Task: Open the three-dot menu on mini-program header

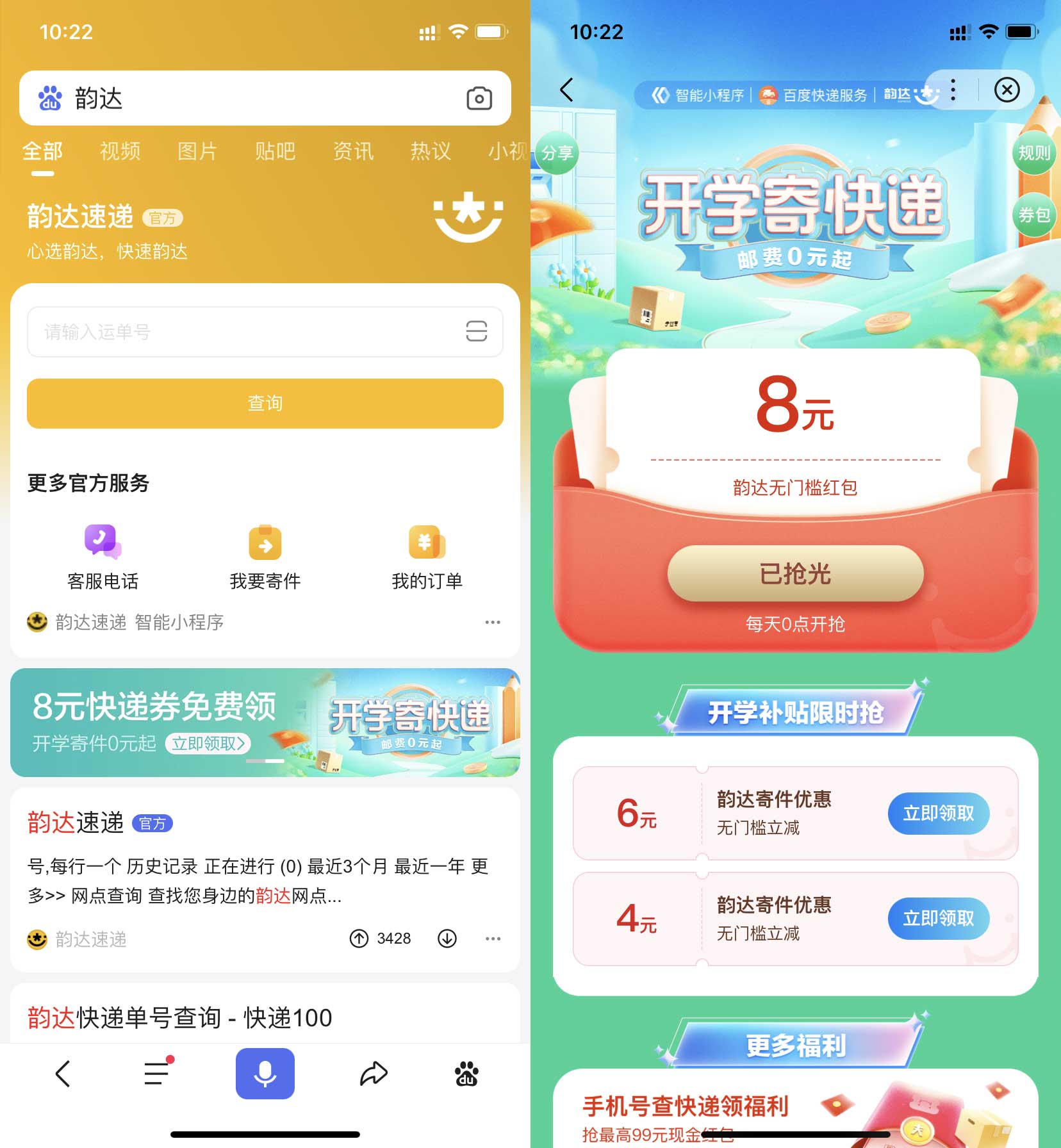Action: click(x=953, y=91)
